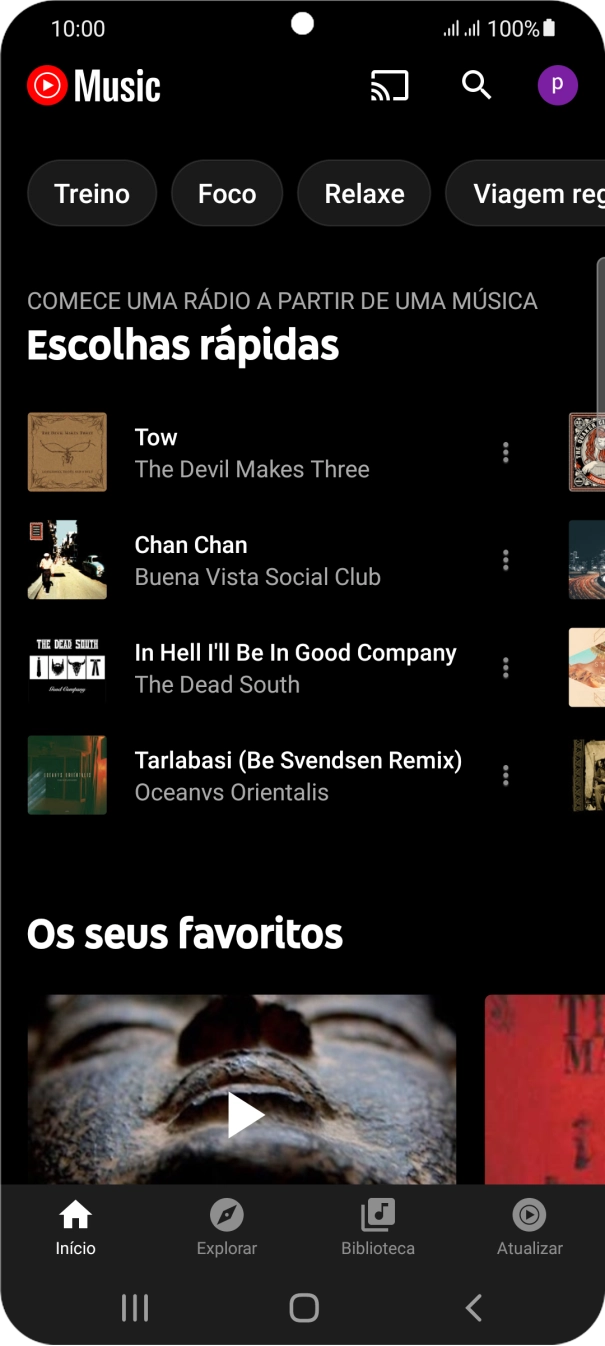Play In Hell I'll Be In Good Company
Image resolution: width=605 pixels, height=1346 pixels.
295,668
